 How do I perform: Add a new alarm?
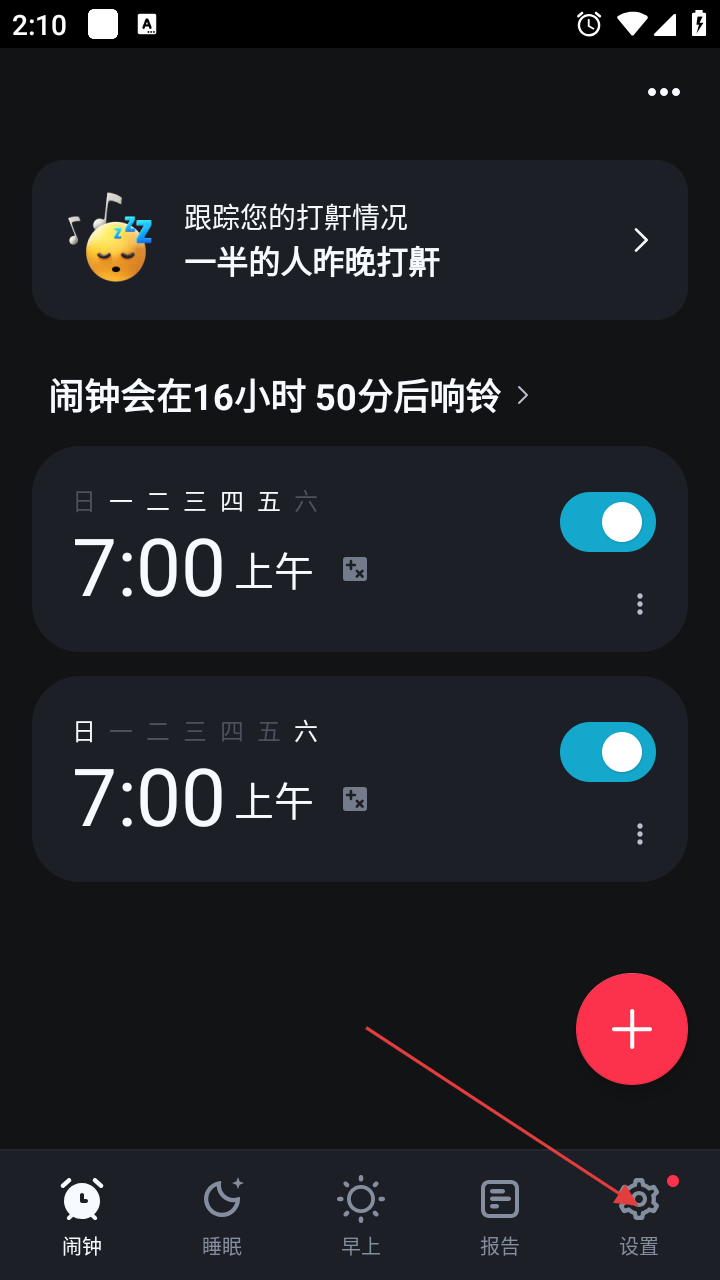click(x=632, y=1029)
